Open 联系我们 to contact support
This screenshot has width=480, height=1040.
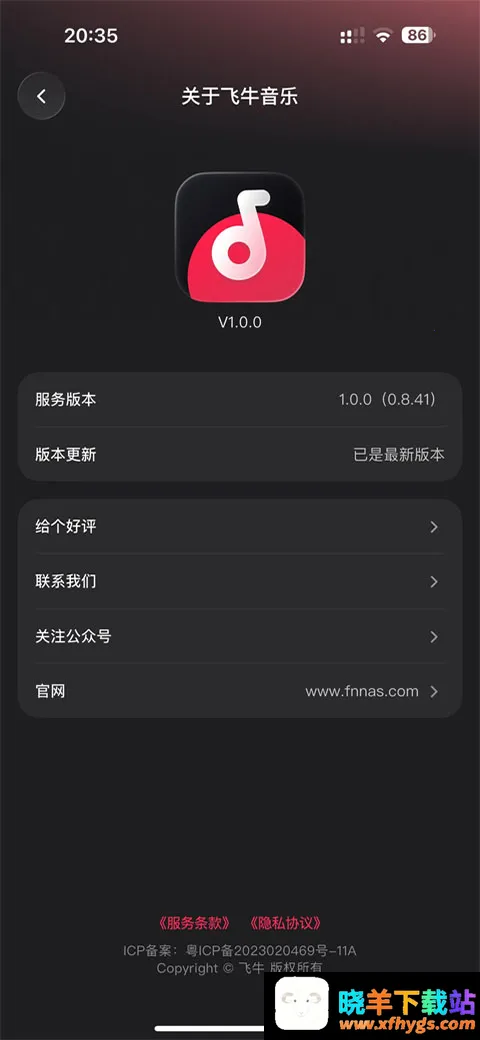pos(240,582)
